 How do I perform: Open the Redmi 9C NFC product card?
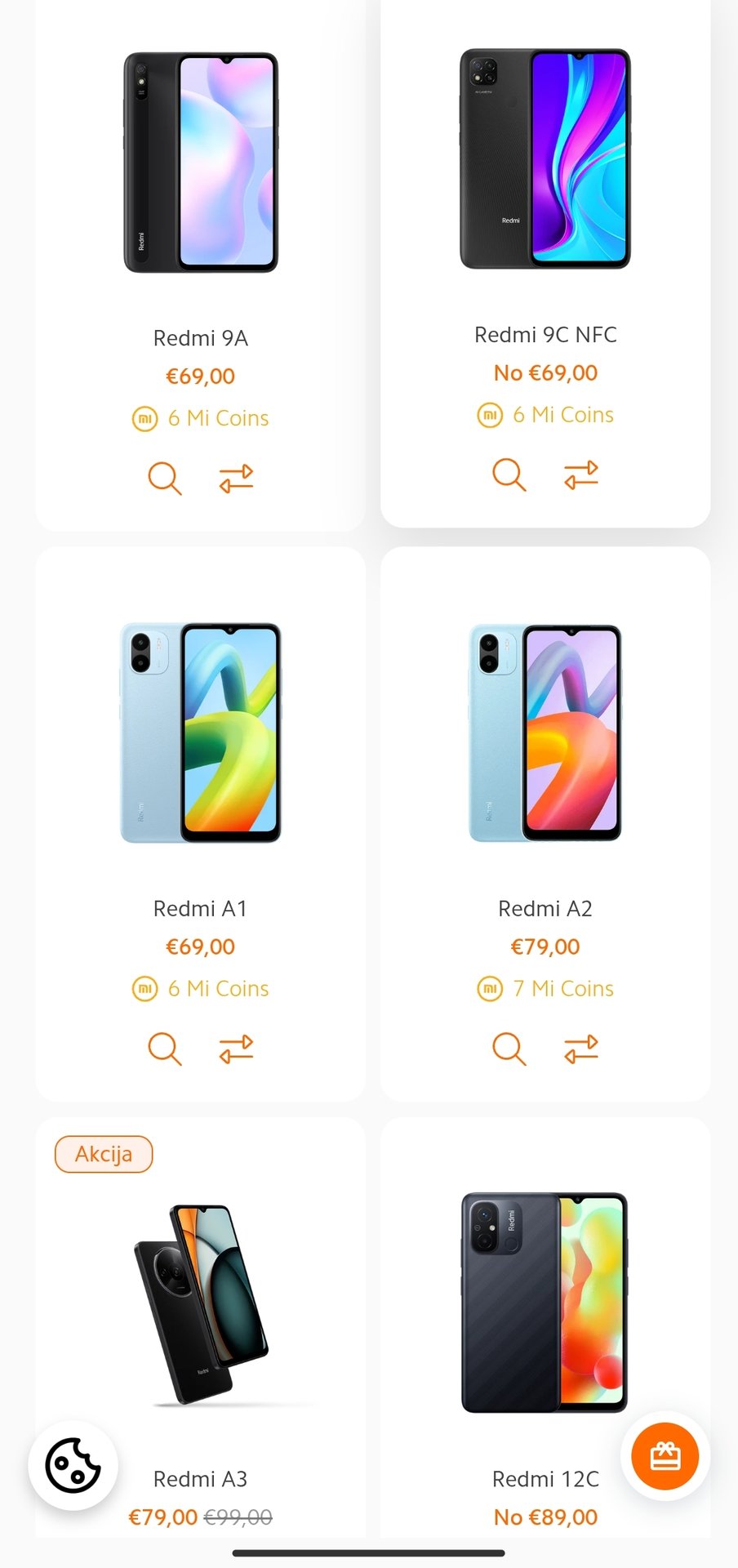pos(545,335)
